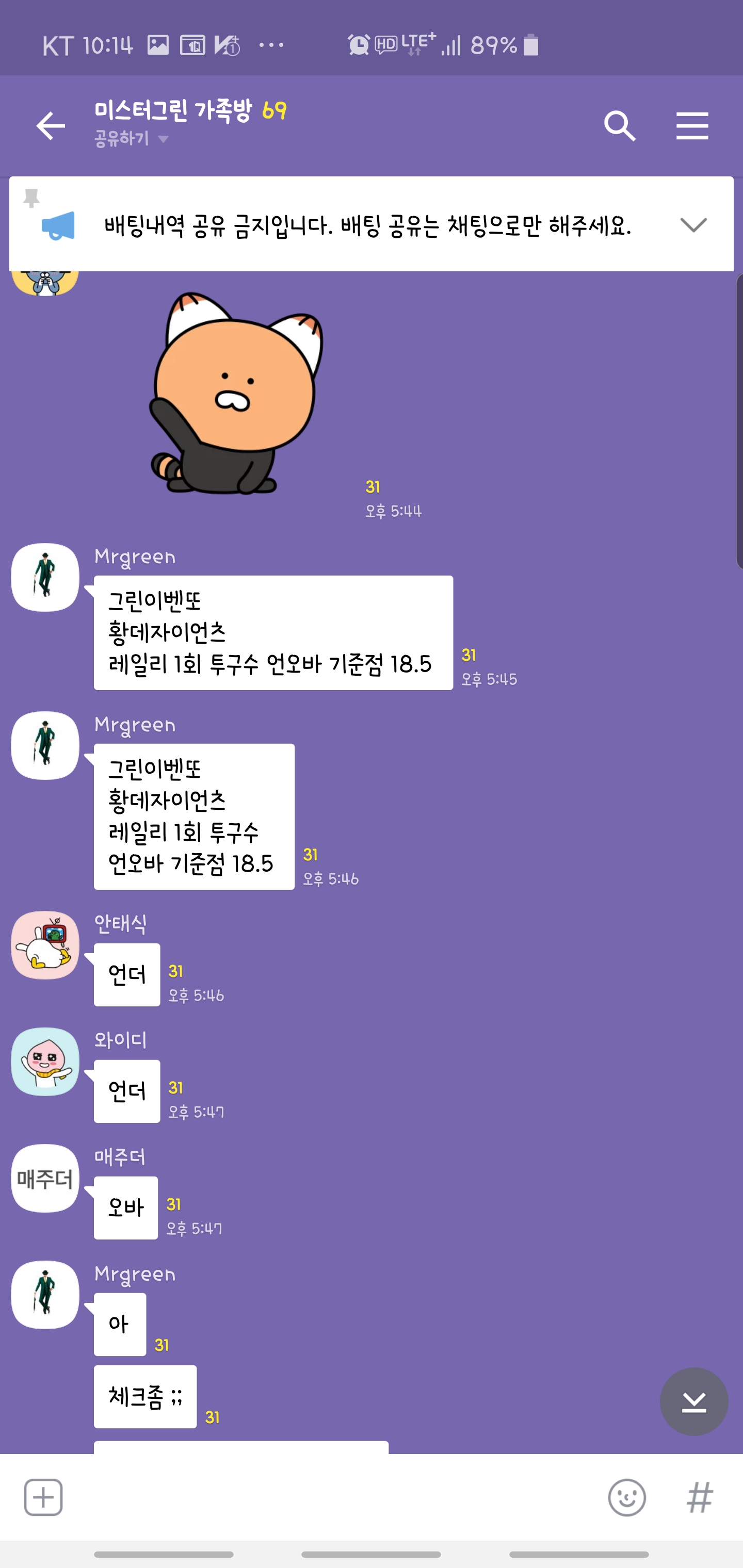Open 매주더's profile avatar

coord(45,1179)
